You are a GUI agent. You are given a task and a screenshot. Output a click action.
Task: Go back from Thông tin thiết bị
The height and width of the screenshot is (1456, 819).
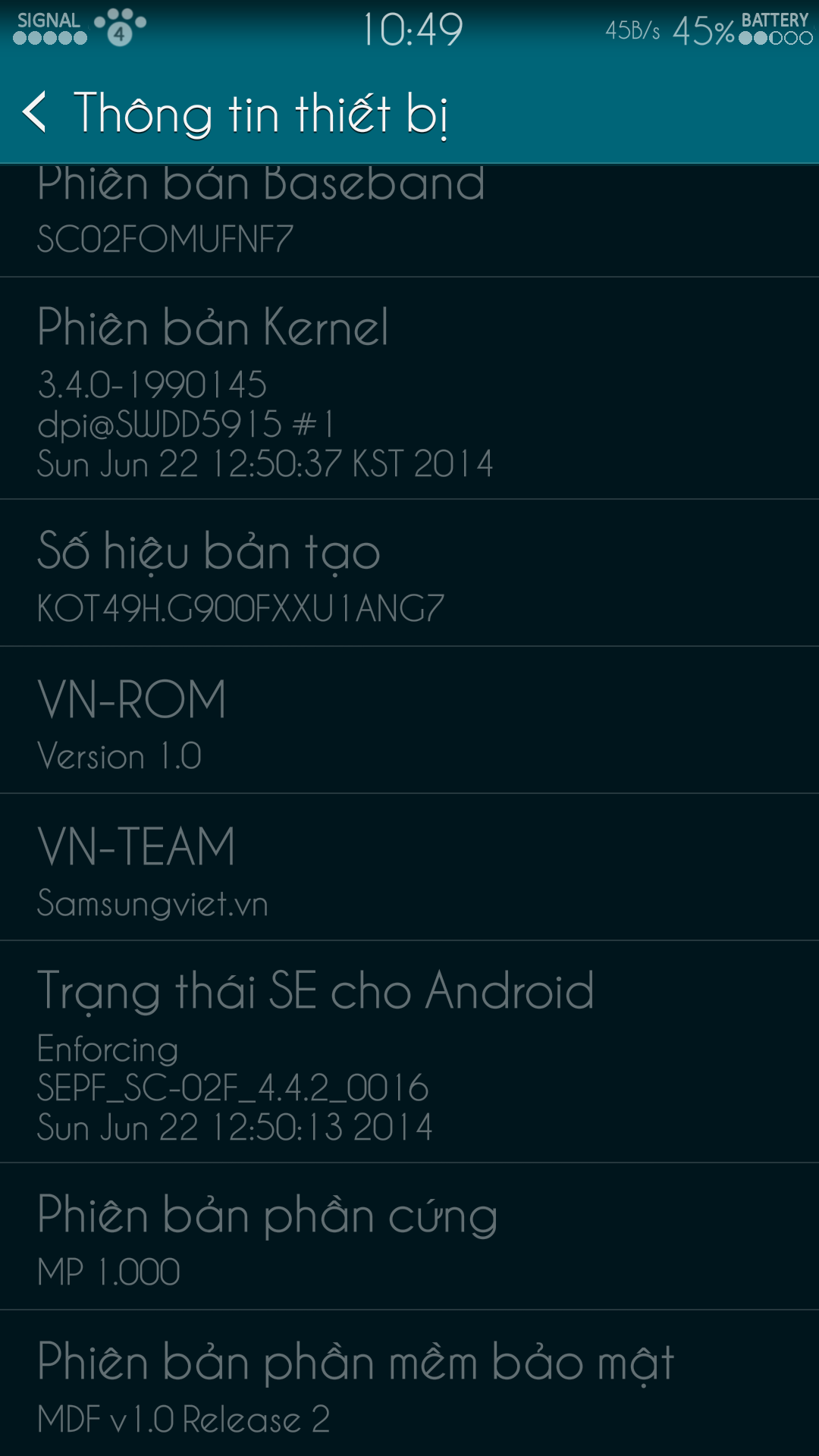(35, 112)
